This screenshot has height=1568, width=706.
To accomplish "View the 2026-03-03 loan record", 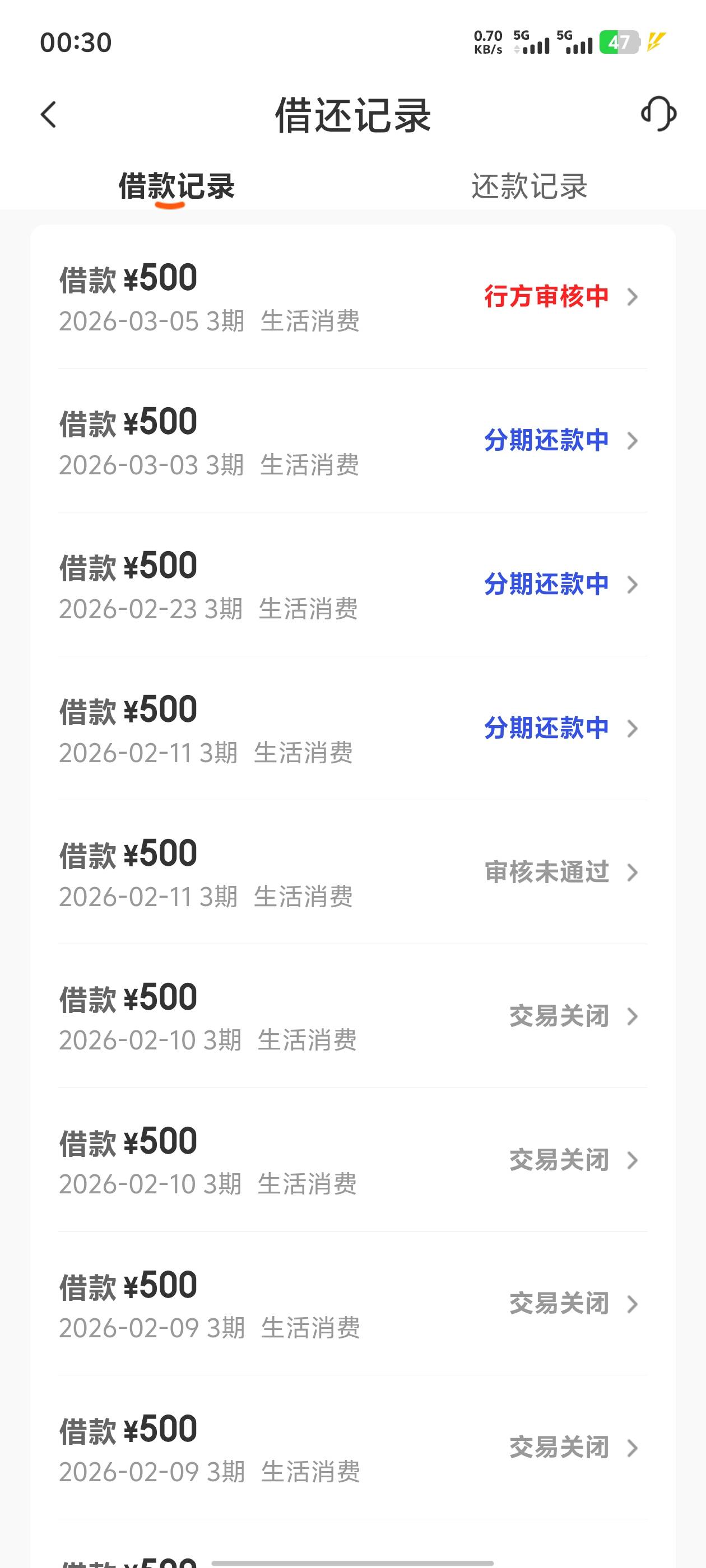I will (x=352, y=441).
